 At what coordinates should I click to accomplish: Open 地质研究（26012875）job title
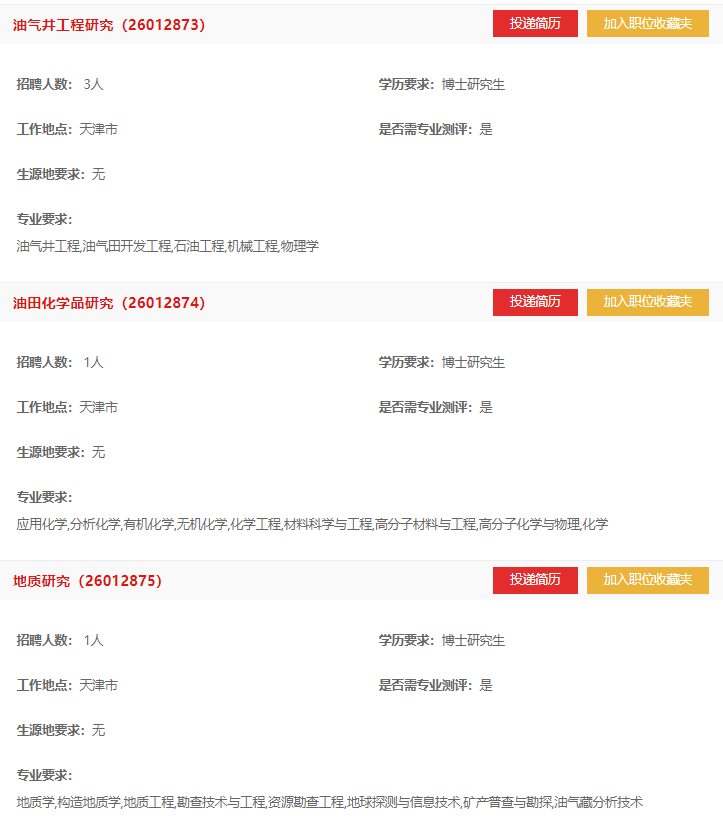tap(87, 581)
